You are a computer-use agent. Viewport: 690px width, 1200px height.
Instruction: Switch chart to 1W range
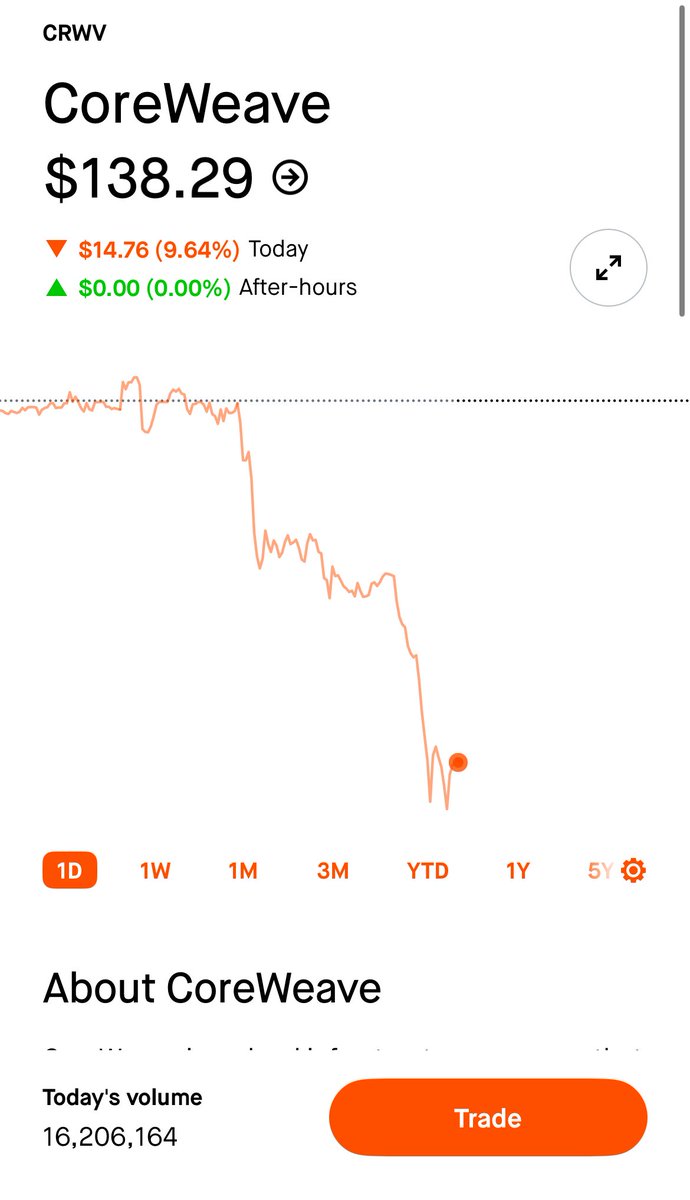(155, 871)
